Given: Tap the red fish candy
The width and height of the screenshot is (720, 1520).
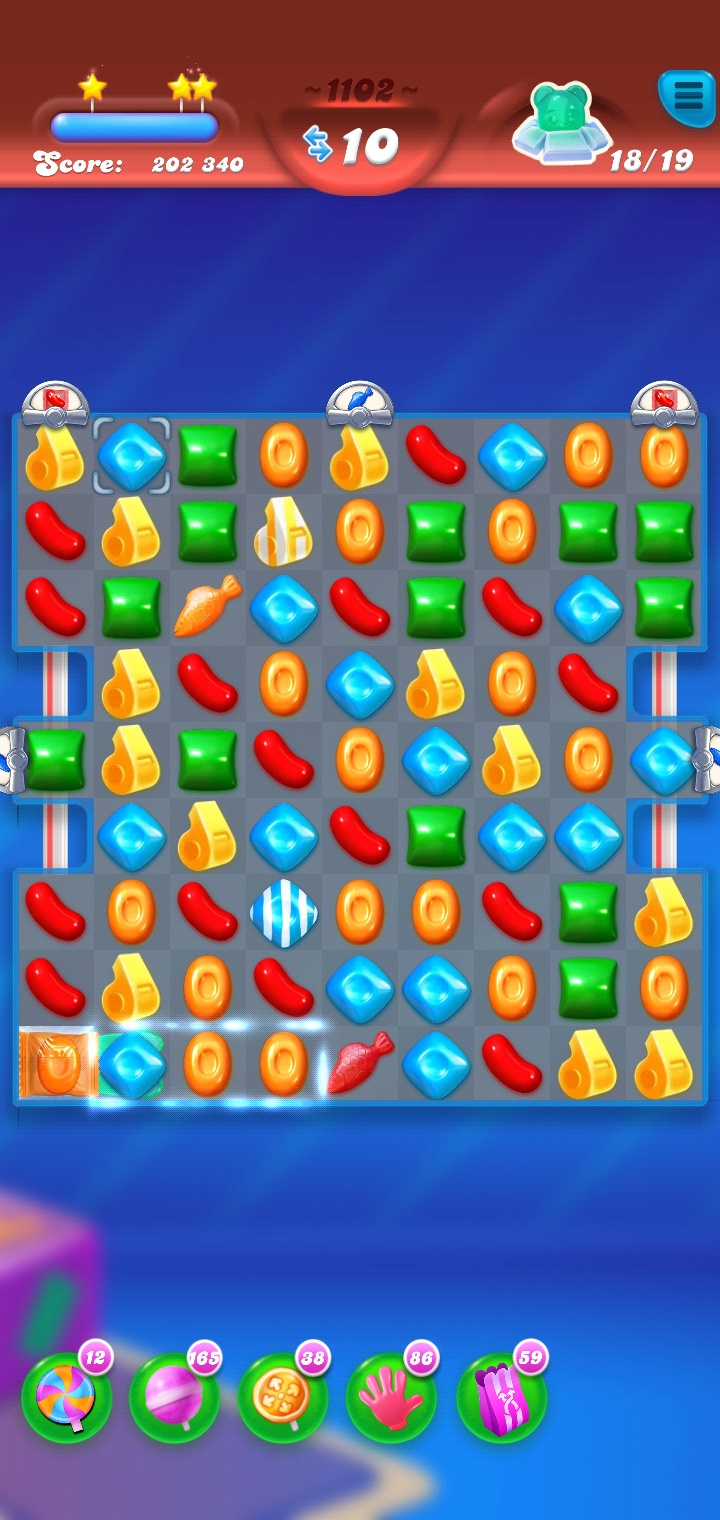Looking at the screenshot, I should coord(359,1063).
